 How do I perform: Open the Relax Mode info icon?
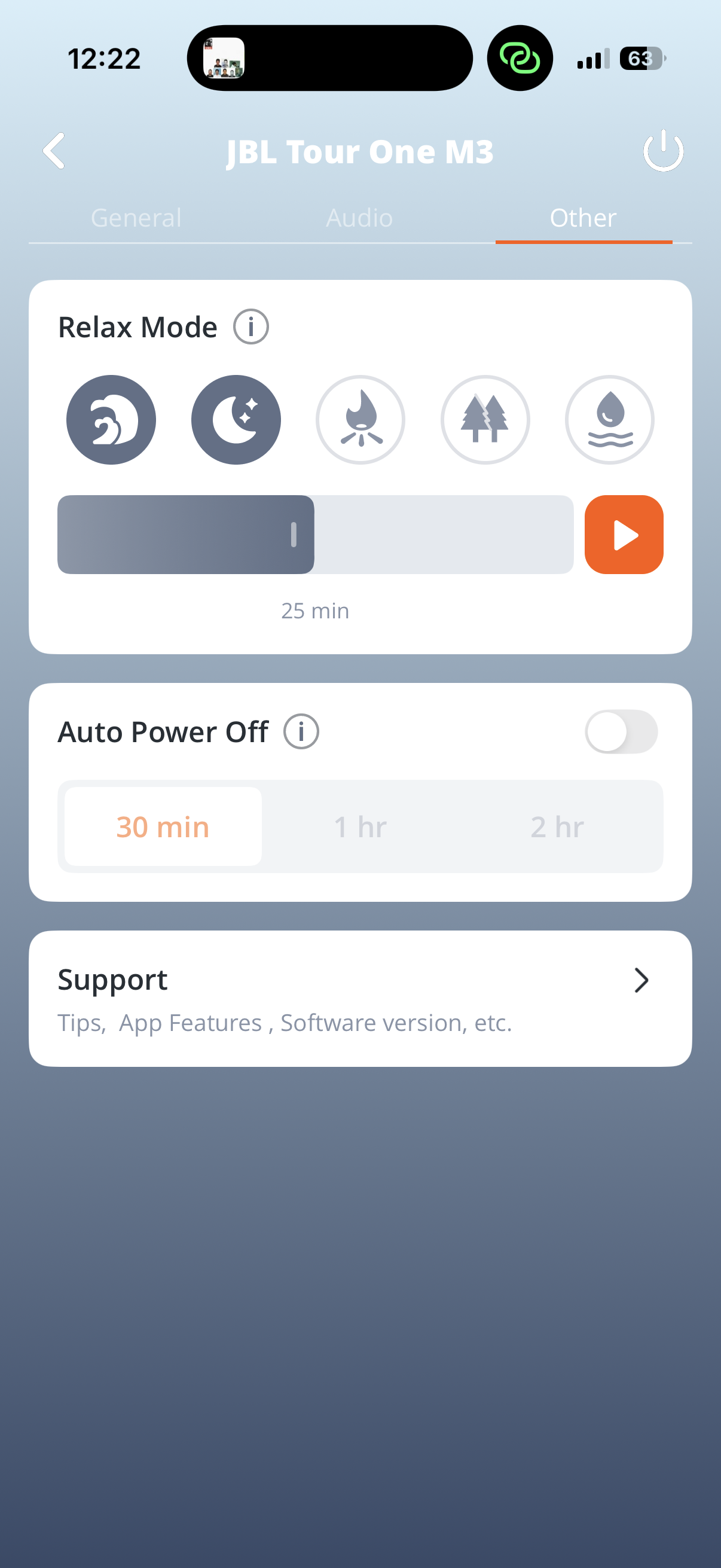250,327
